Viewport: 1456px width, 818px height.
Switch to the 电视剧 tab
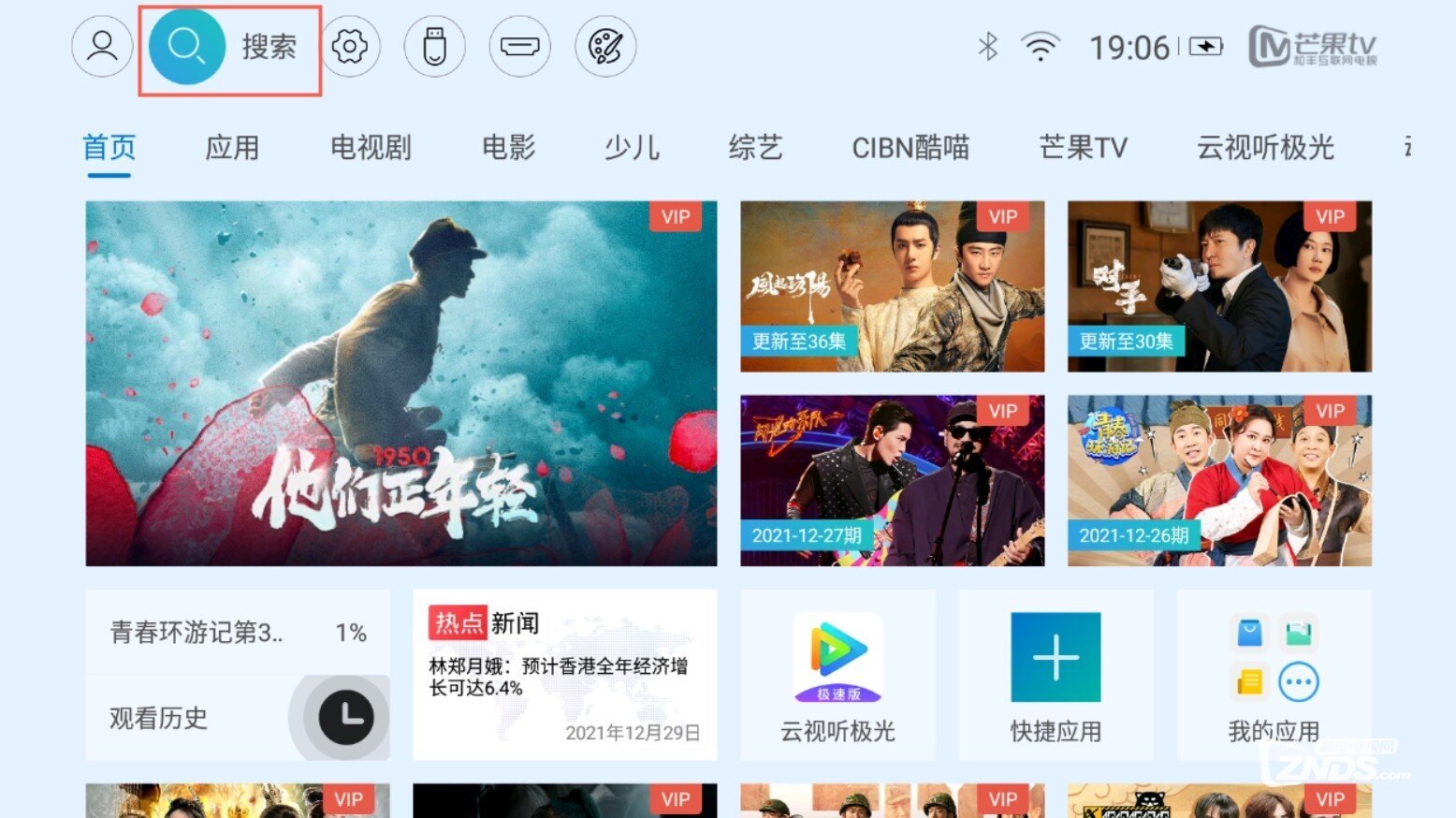(371, 148)
